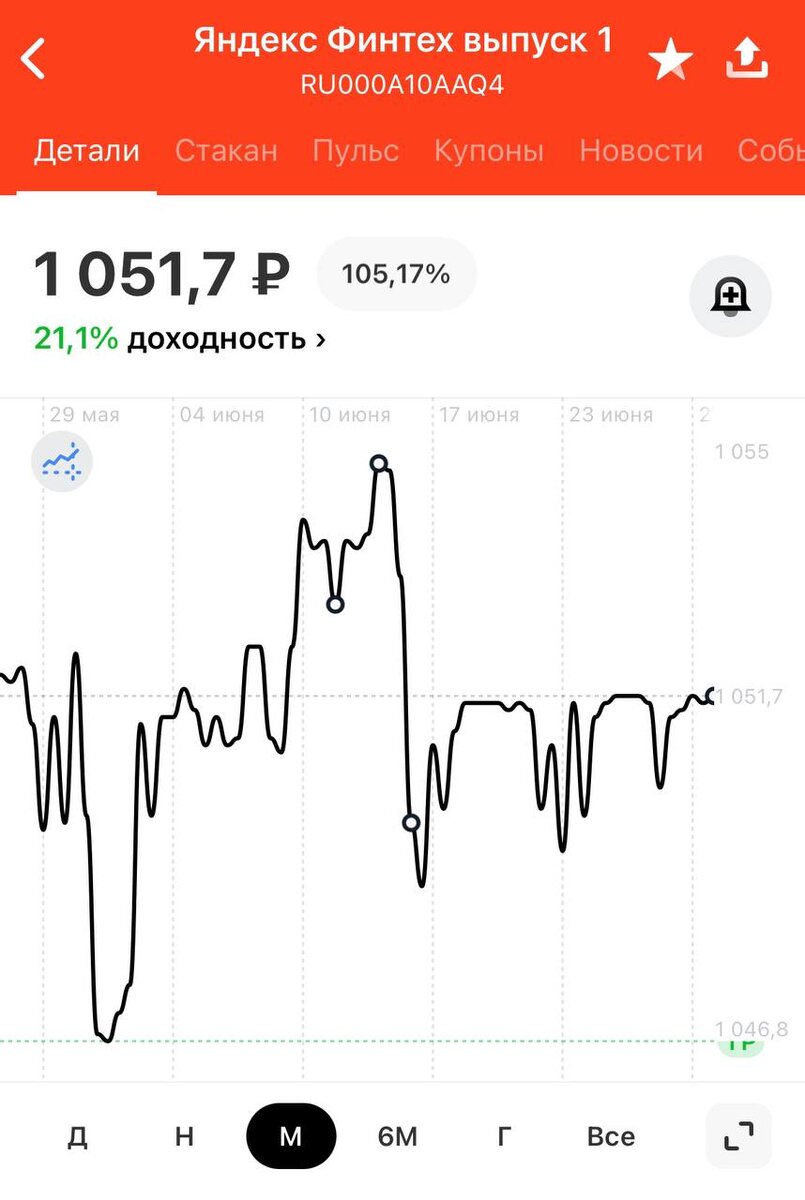Switch to the Новости tab
Viewport: 805px width, 1200px height.
(x=640, y=151)
